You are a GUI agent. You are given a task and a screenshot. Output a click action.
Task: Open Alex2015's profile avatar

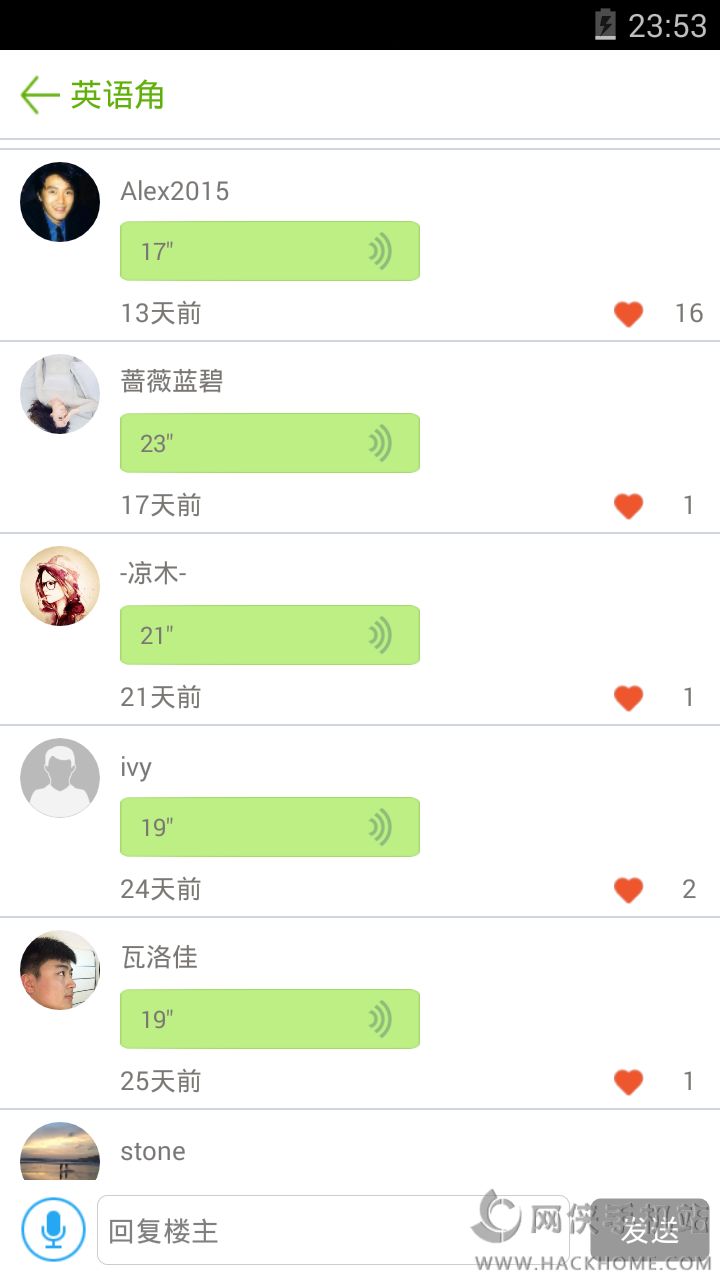60,202
